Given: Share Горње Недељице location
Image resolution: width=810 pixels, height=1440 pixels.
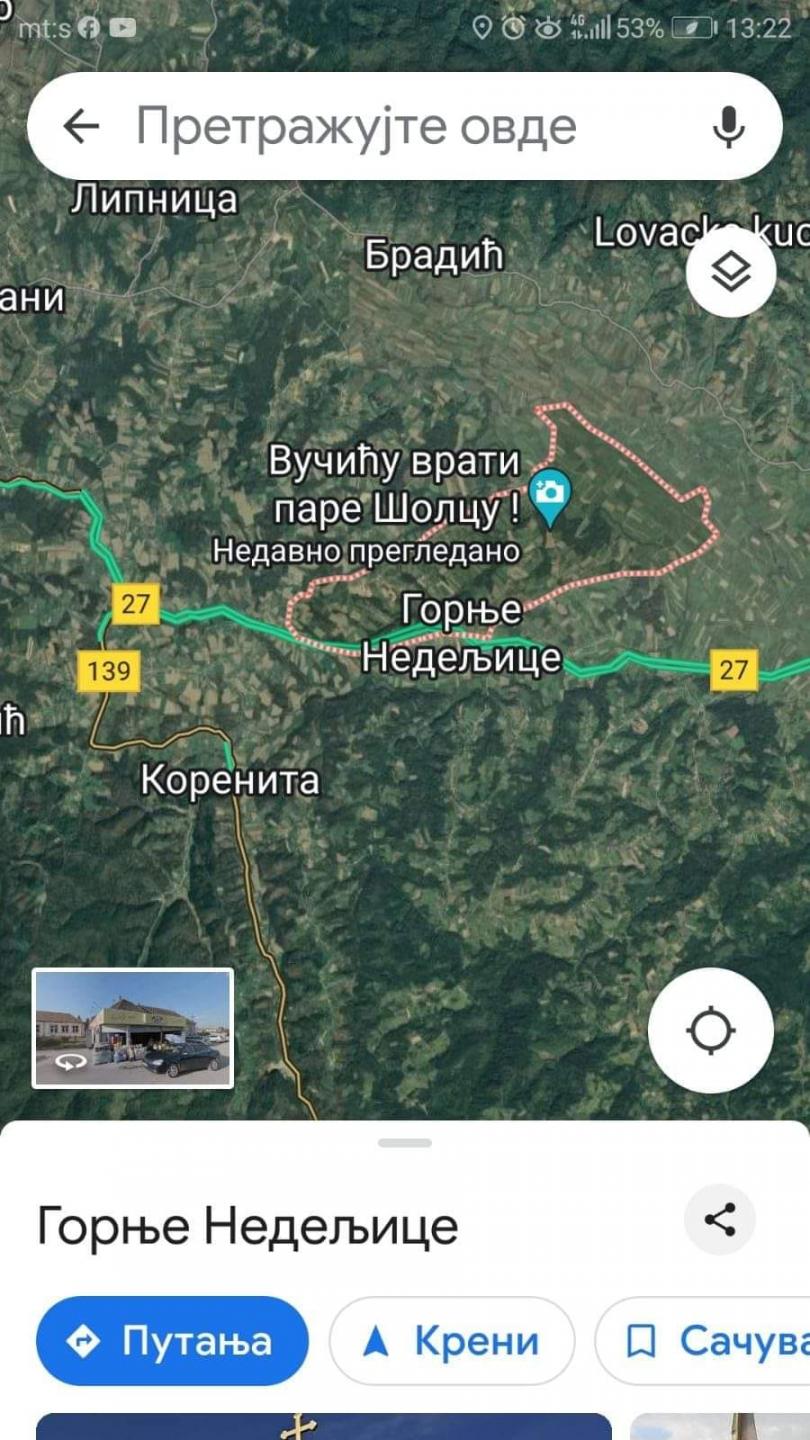Looking at the screenshot, I should pos(720,1220).
